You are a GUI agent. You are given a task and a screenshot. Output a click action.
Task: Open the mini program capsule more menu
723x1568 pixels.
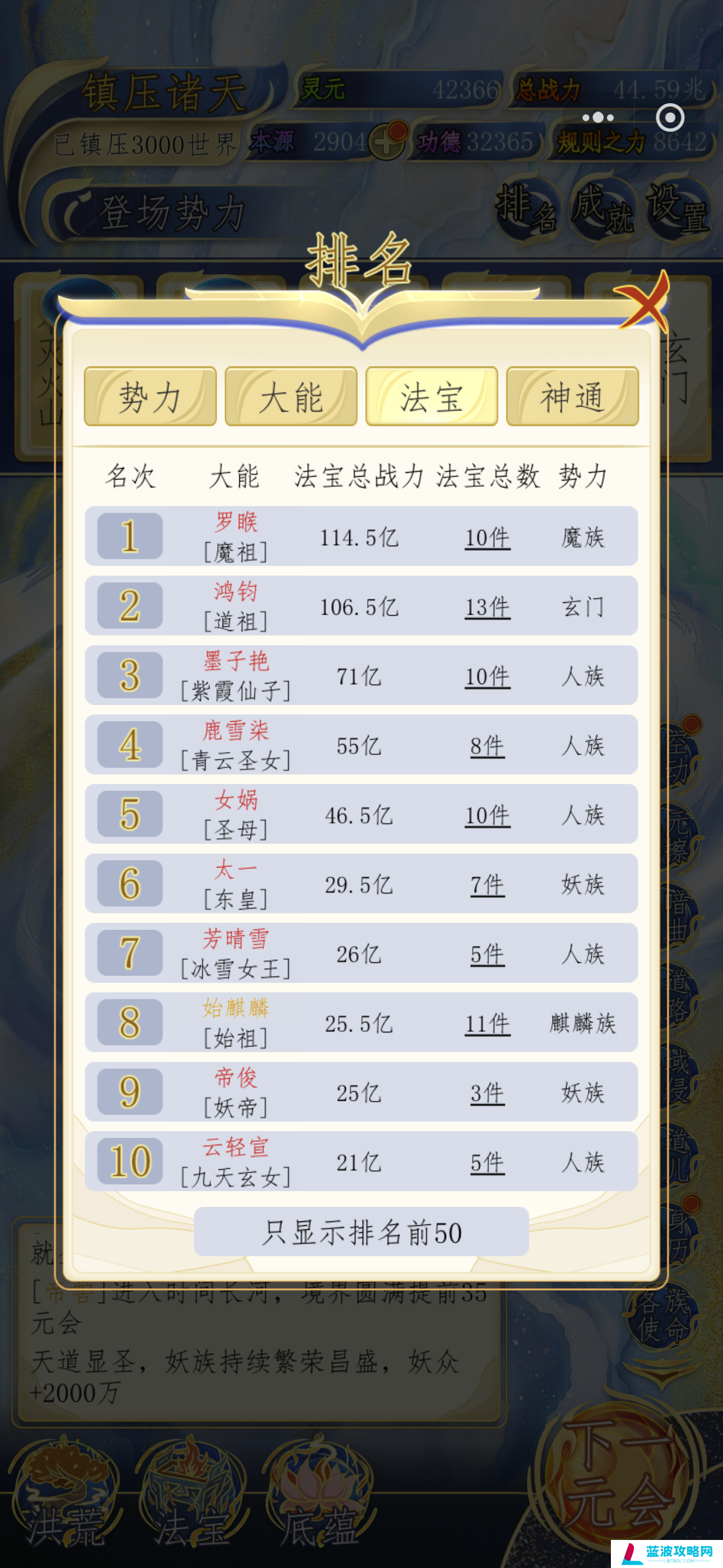(597, 117)
